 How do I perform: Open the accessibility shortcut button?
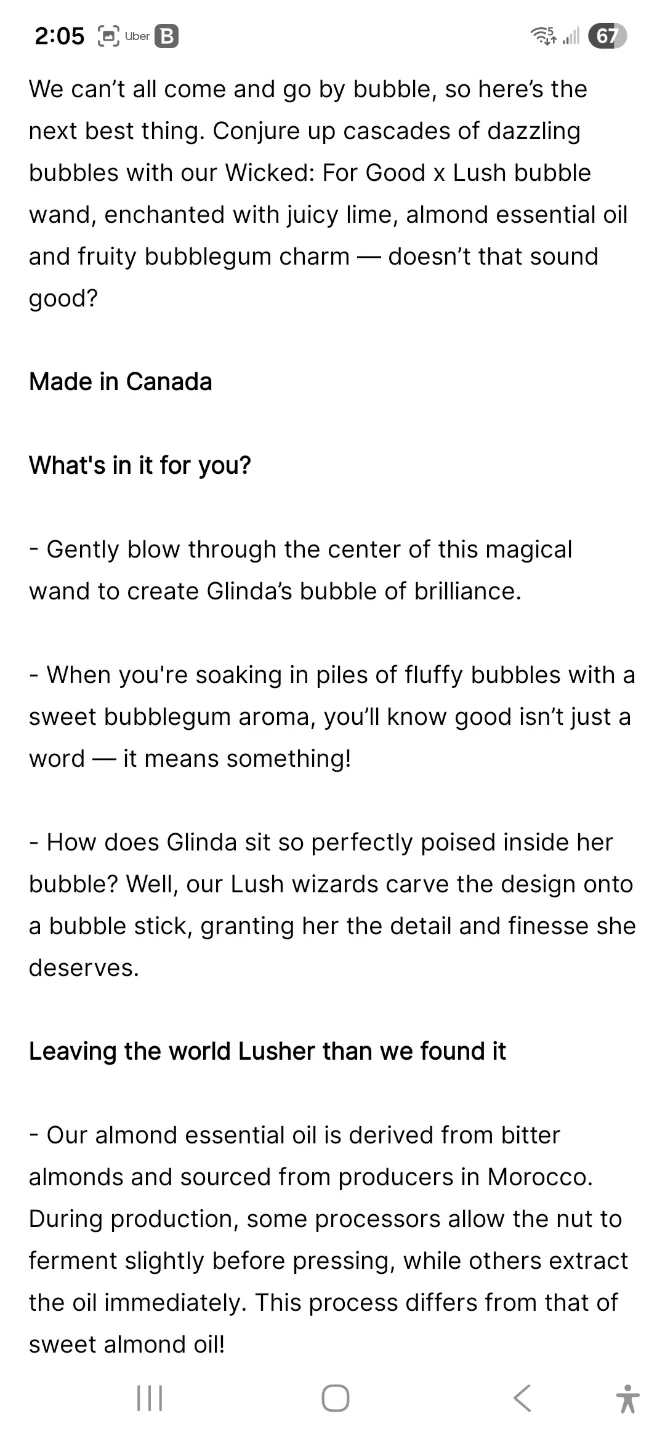coord(628,1398)
